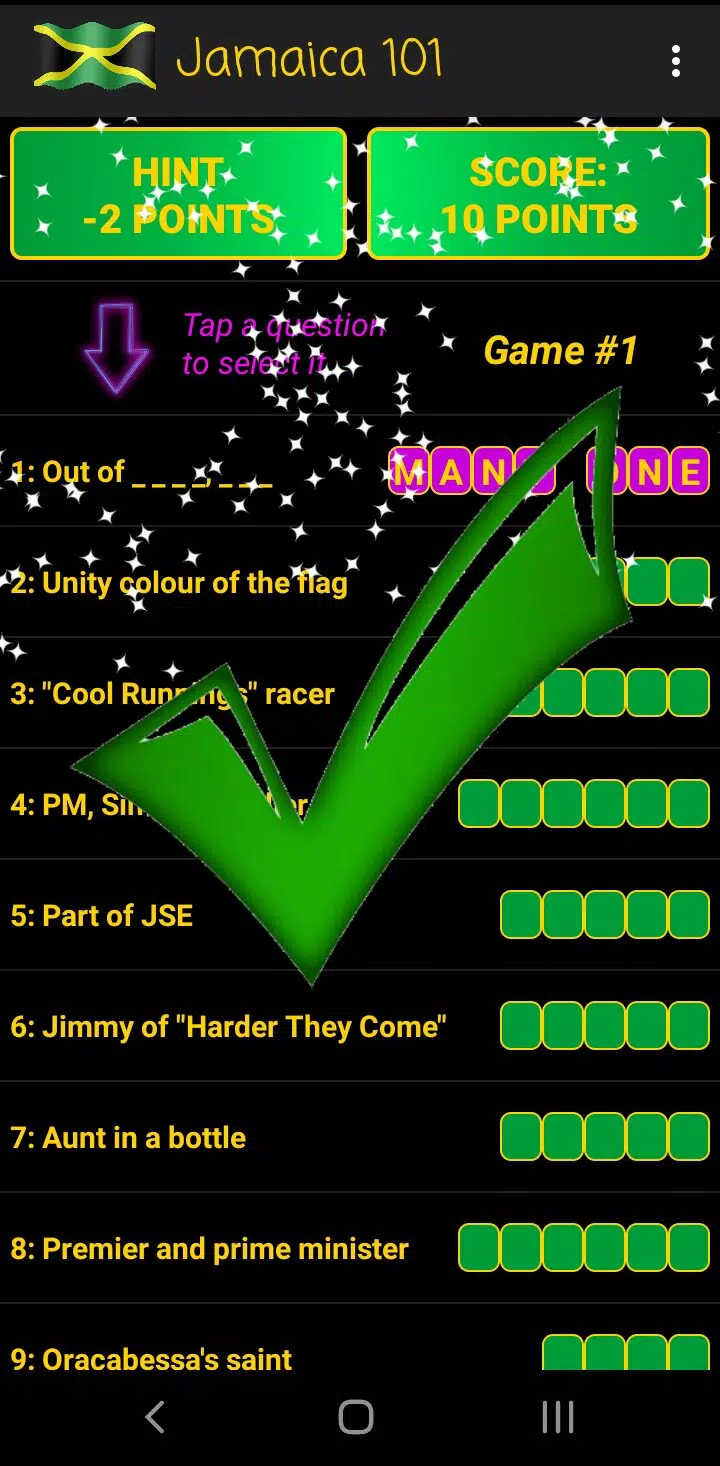The height and width of the screenshot is (1466, 720).
Task: Select question 8: Premier and prime minister
Action: 210,1249
